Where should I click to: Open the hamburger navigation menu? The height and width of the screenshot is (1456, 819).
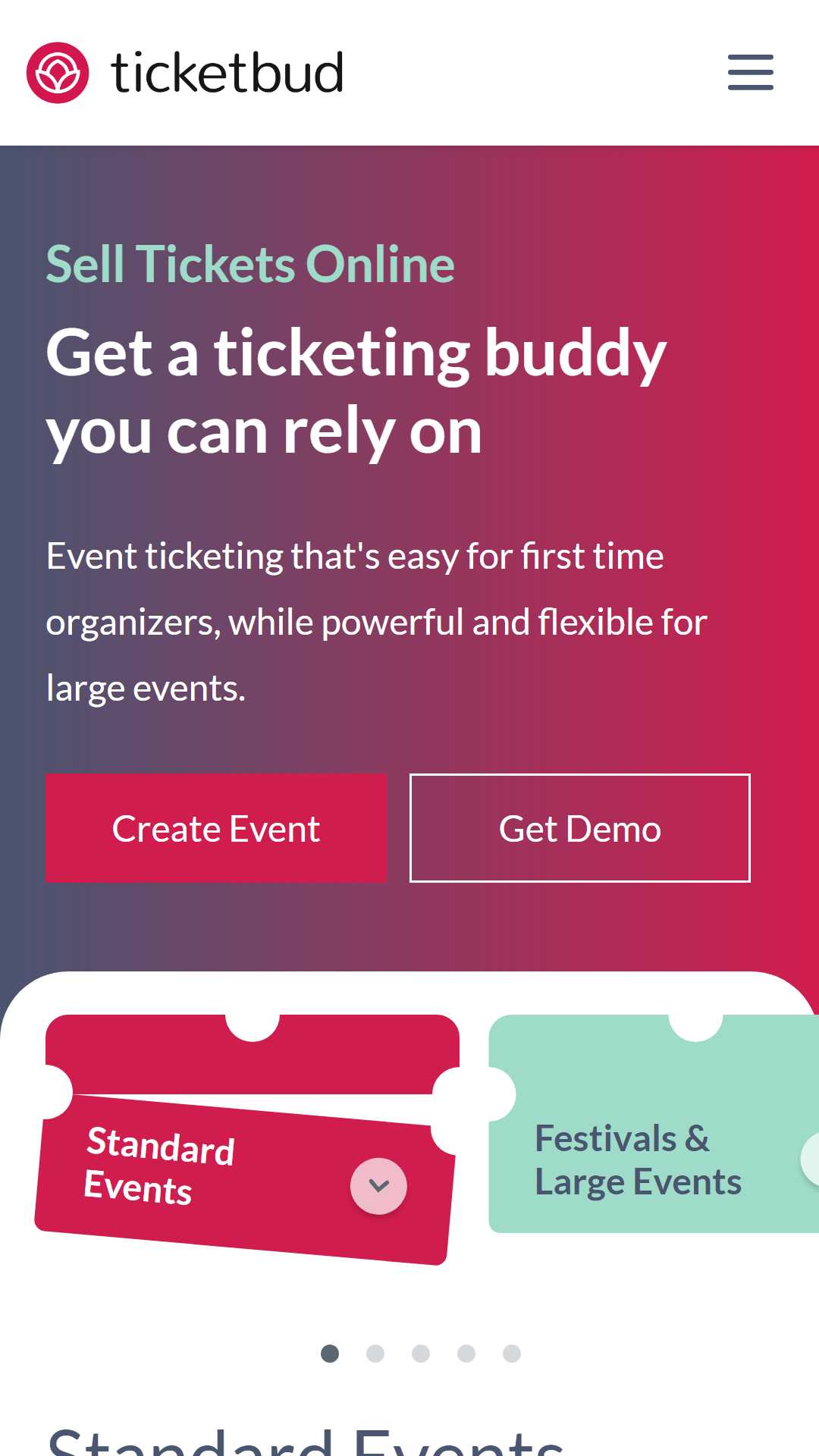point(750,72)
